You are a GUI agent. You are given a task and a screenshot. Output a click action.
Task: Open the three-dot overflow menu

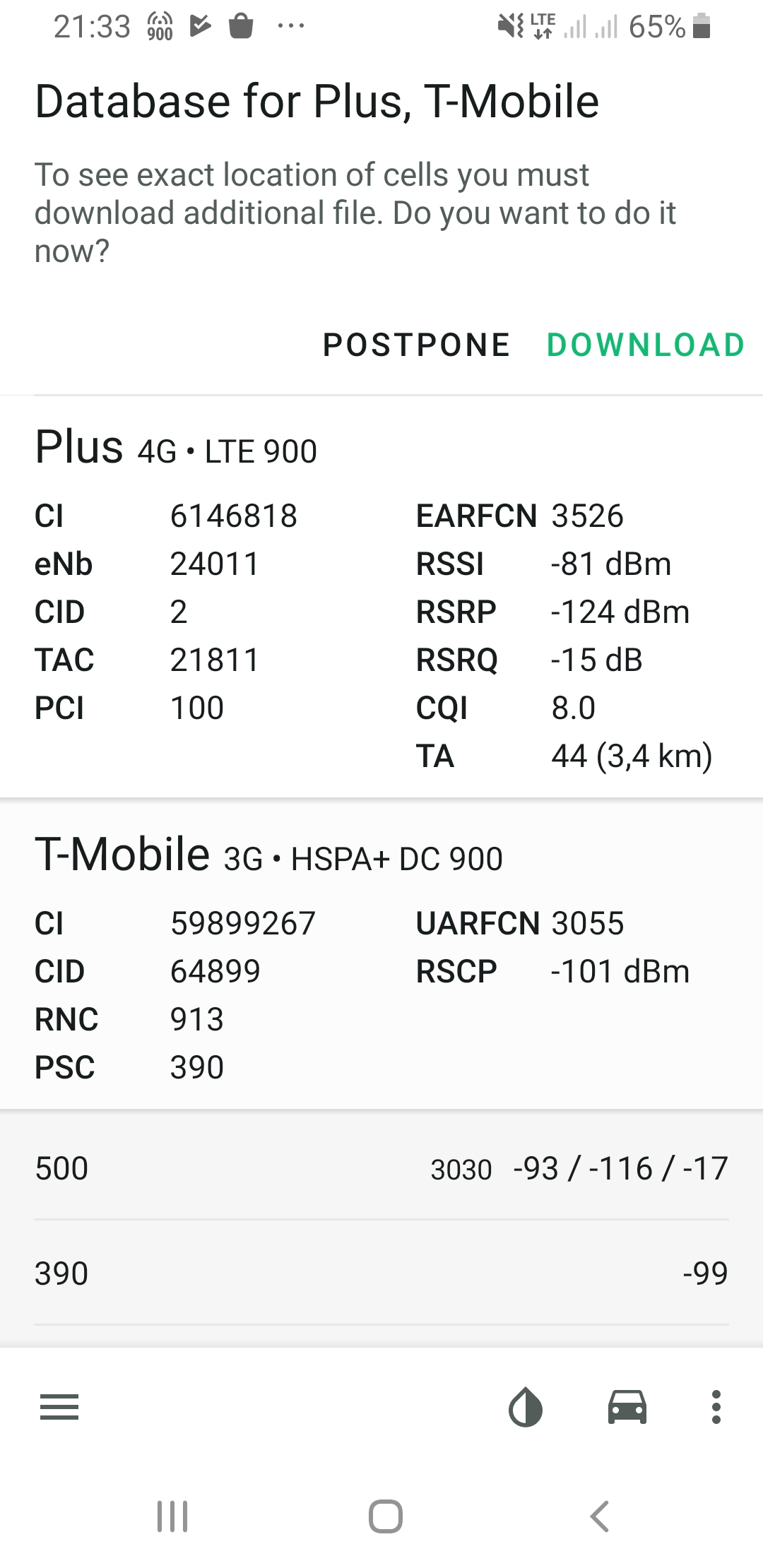(716, 1407)
